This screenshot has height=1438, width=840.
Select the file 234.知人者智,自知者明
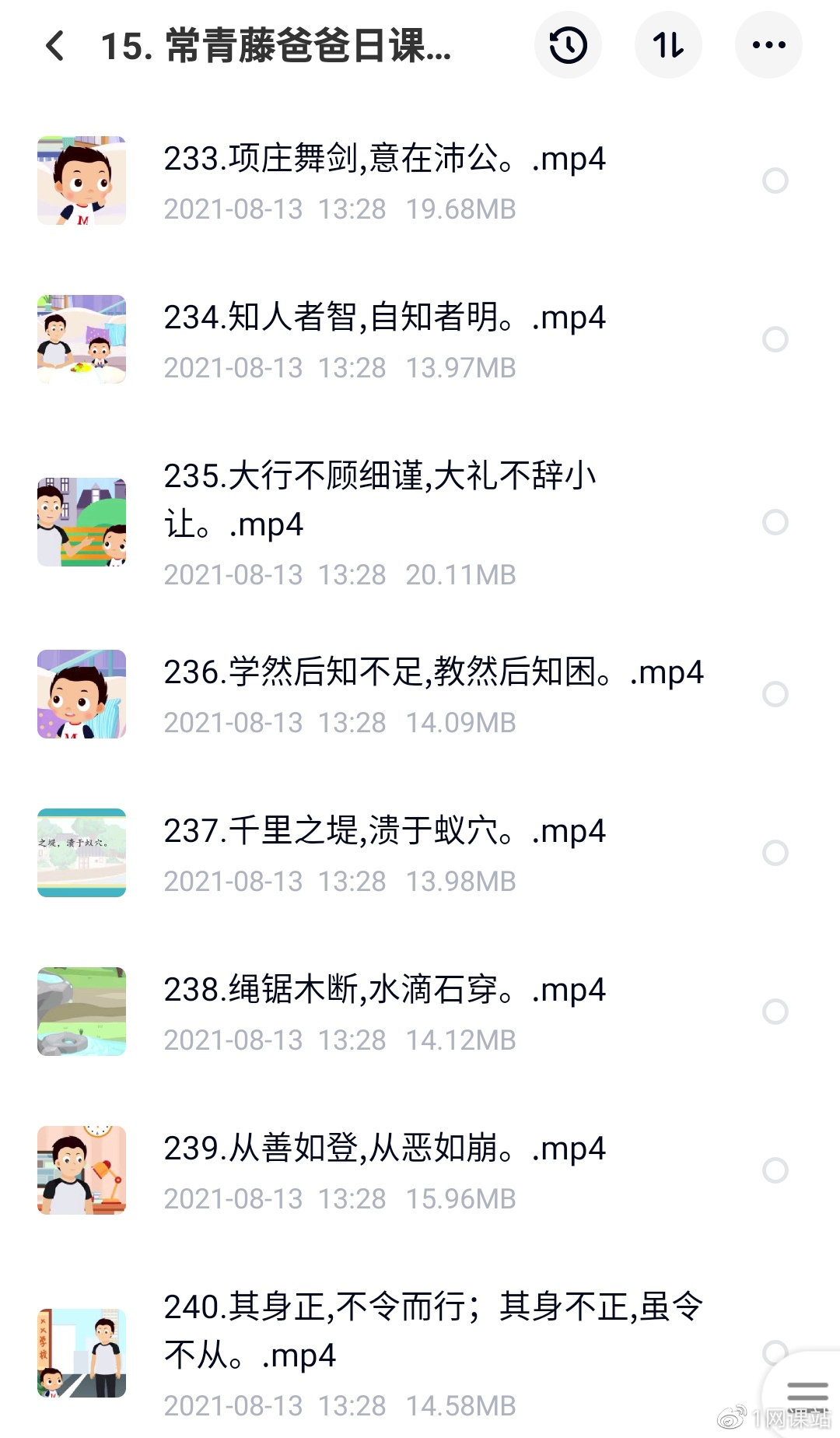tap(775, 339)
